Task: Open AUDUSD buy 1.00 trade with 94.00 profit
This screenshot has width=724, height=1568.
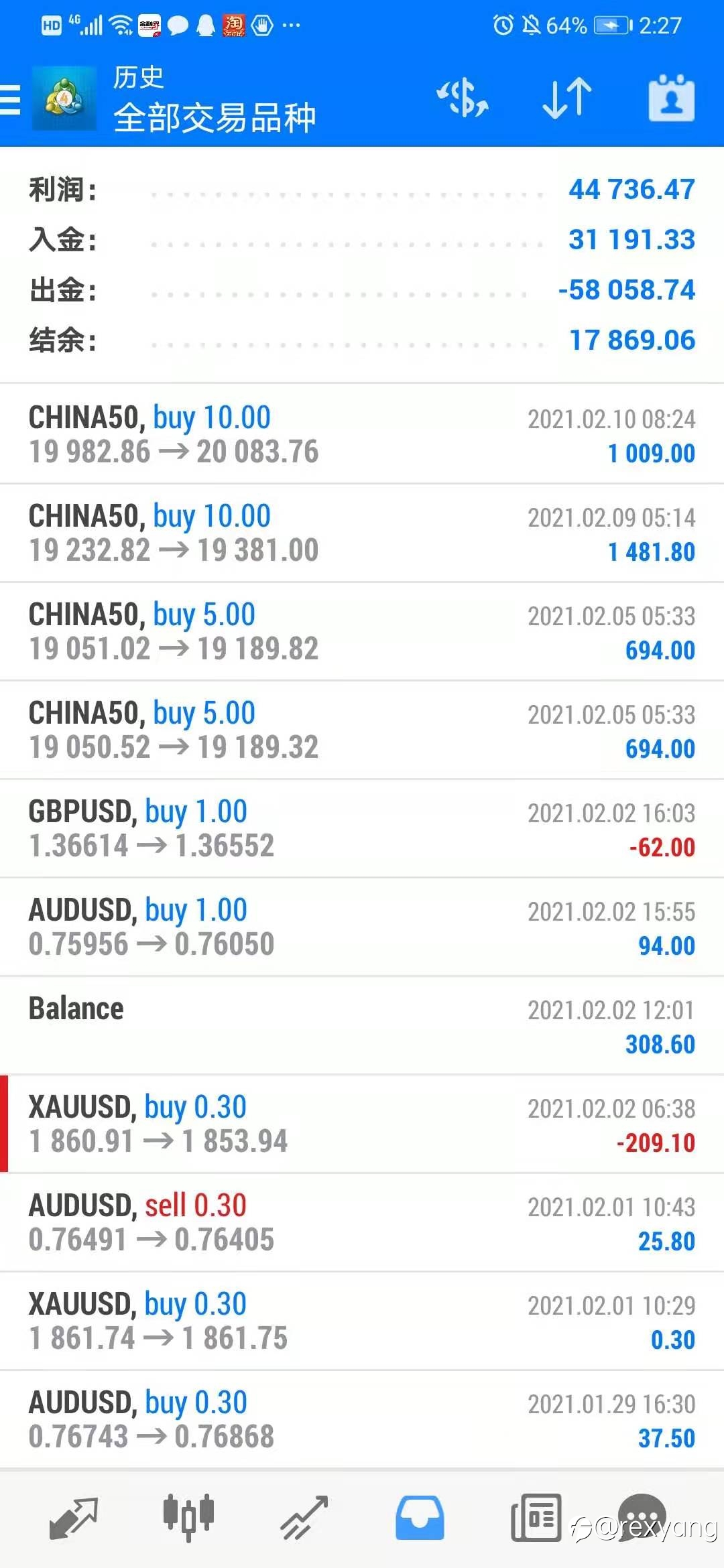Action: [362, 927]
